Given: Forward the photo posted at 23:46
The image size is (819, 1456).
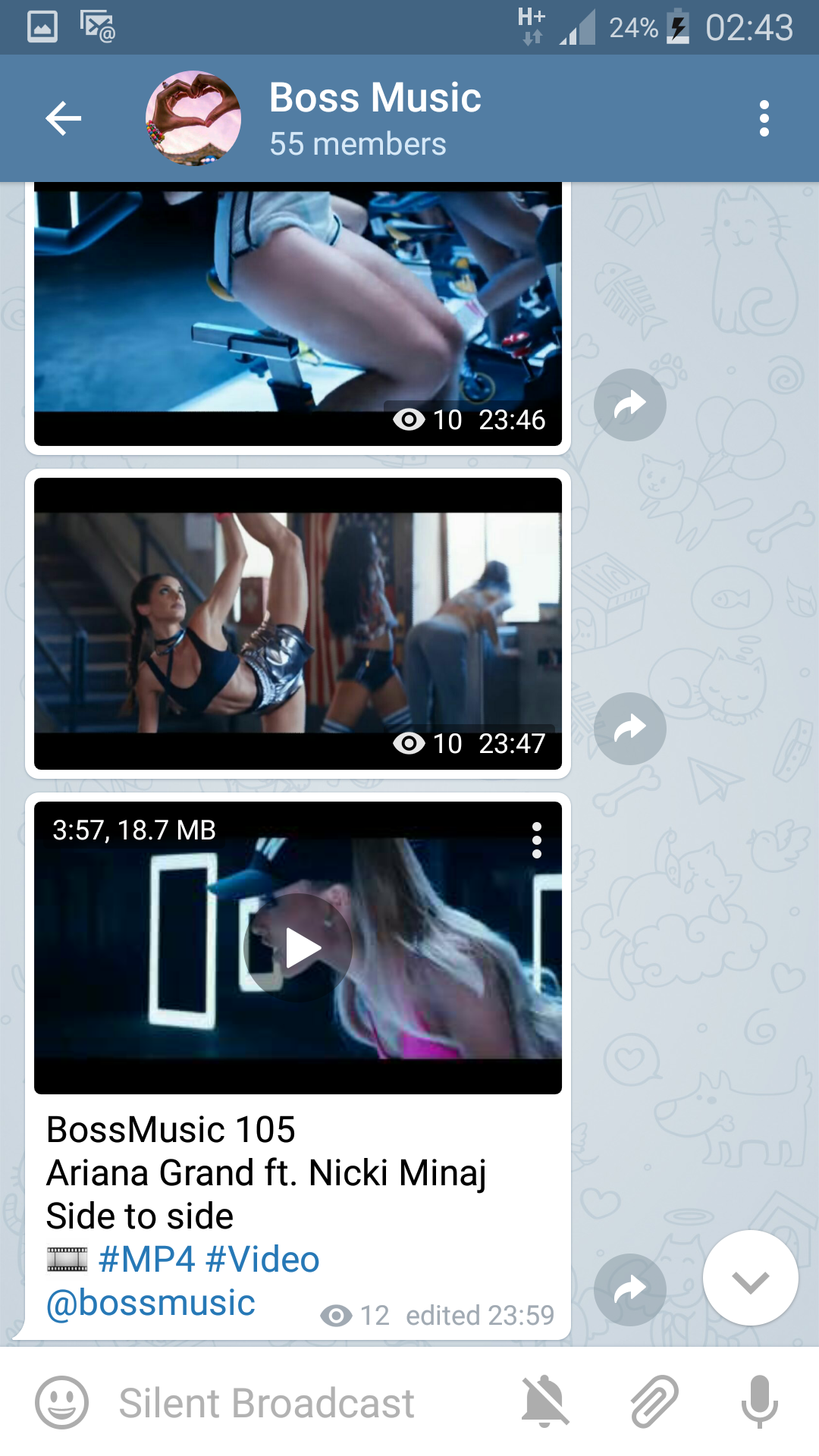Looking at the screenshot, I should coord(629,405).
